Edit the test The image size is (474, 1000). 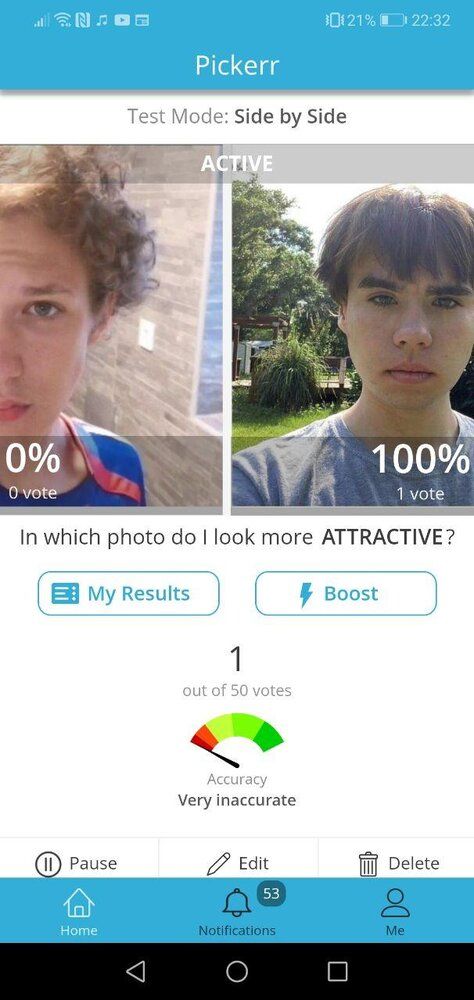238,863
